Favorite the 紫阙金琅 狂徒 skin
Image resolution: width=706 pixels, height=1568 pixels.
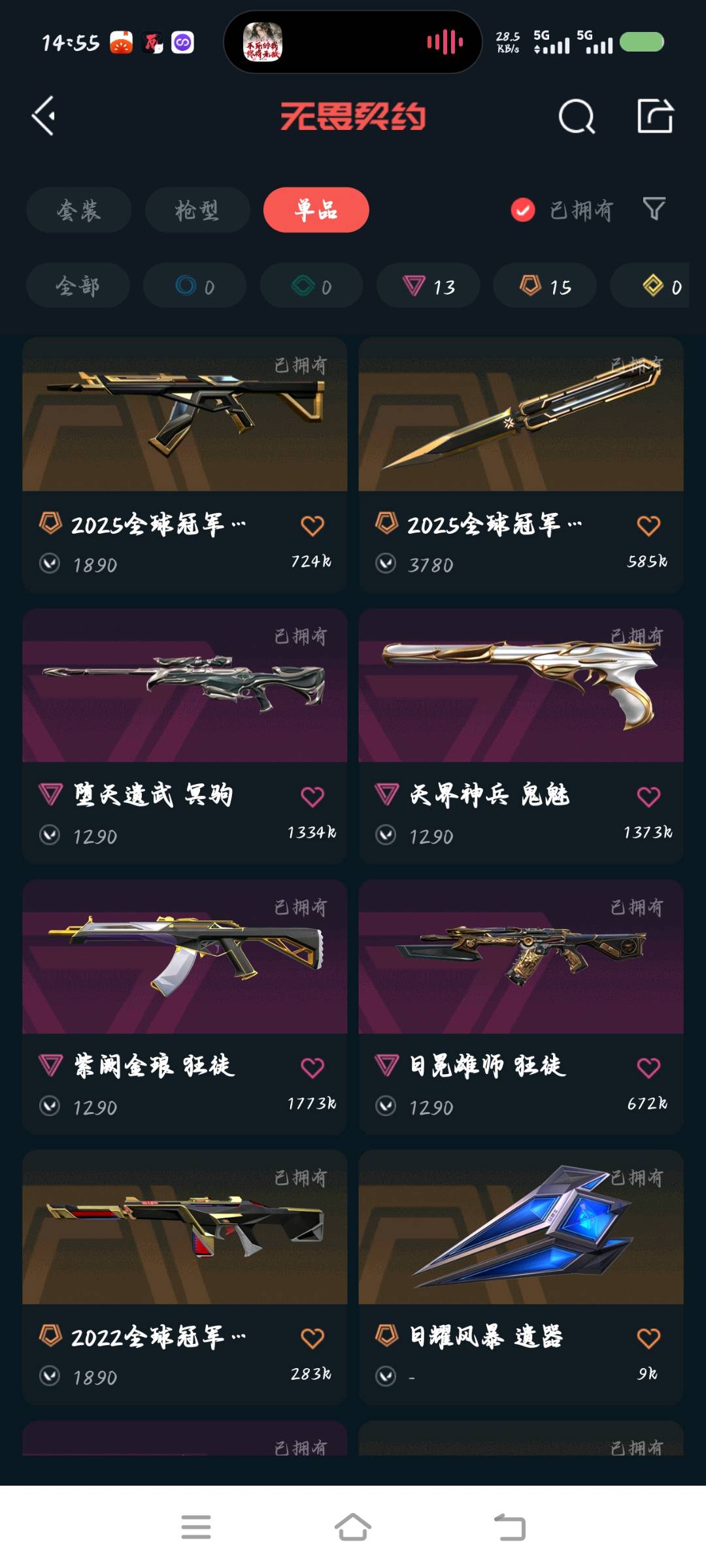[x=312, y=1068]
